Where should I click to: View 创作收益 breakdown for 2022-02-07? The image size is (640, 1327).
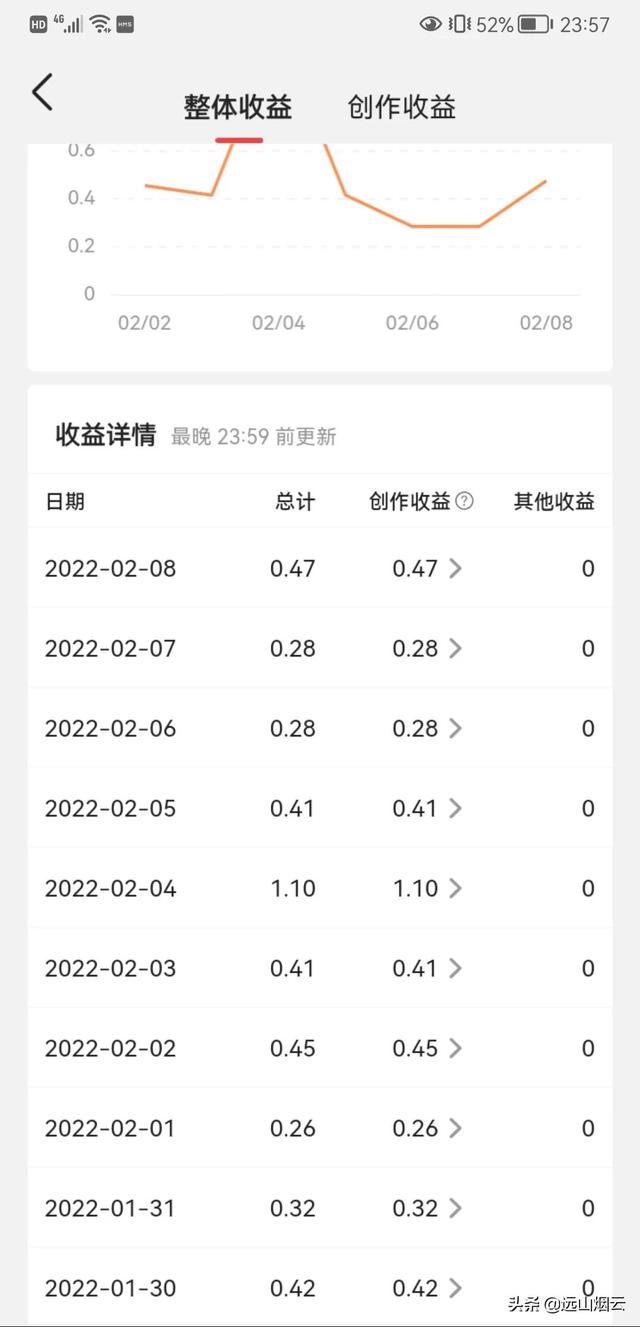[x=428, y=649]
